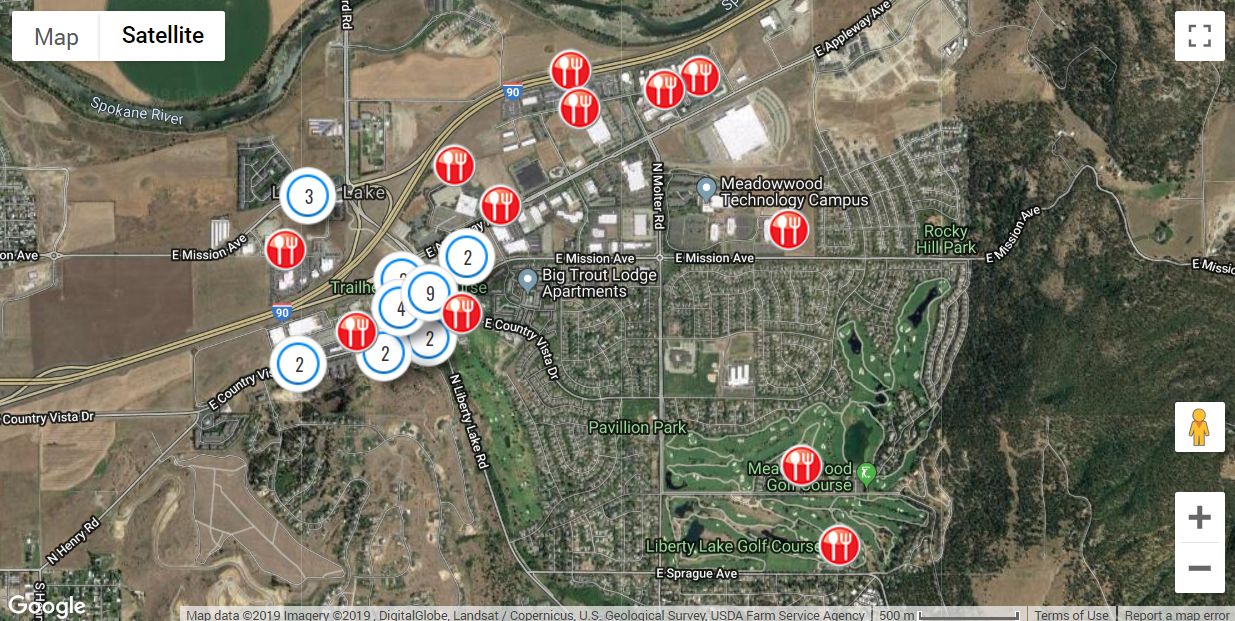
Task: Zoom out of the map
Action: pos(1199,568)
